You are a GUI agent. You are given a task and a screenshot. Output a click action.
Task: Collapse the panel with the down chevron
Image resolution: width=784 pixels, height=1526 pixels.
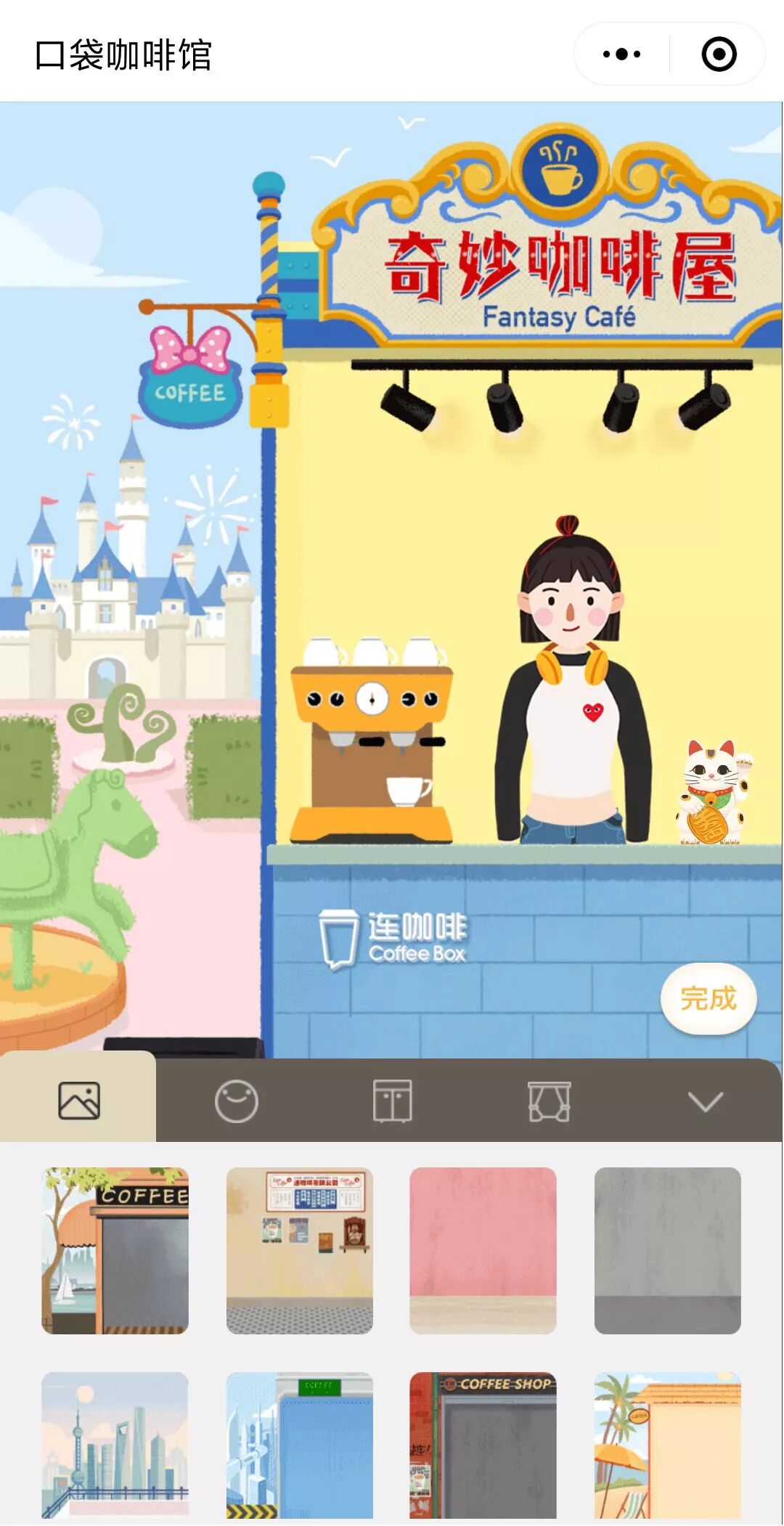(x=704, y=1101)
